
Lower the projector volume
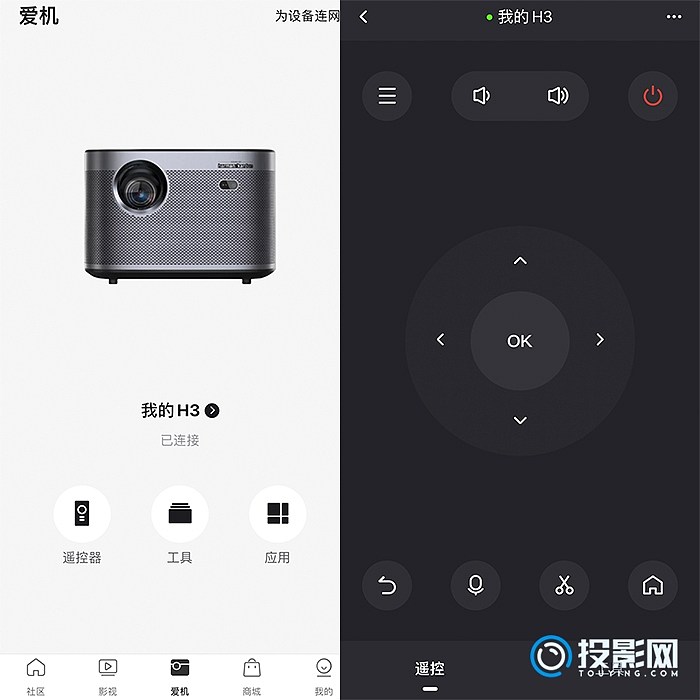tap(482, 96)
